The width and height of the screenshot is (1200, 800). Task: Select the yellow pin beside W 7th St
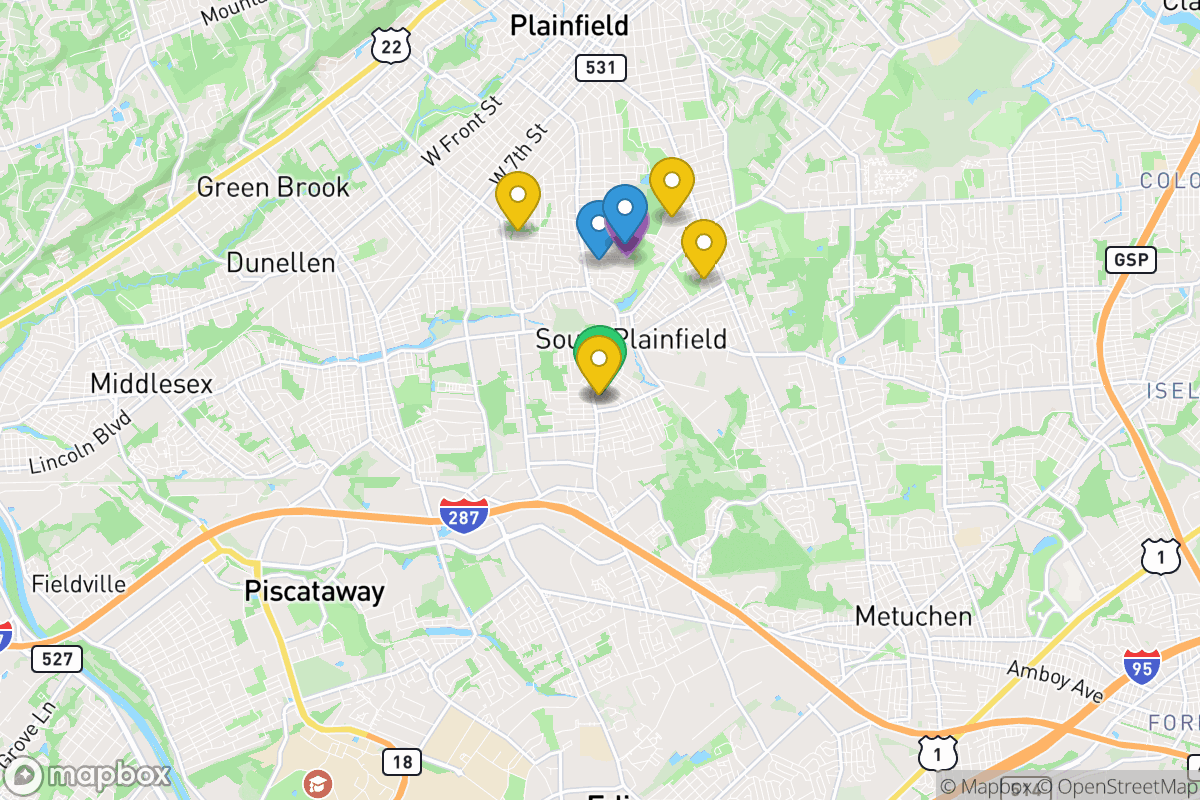[x=518, y=196]
